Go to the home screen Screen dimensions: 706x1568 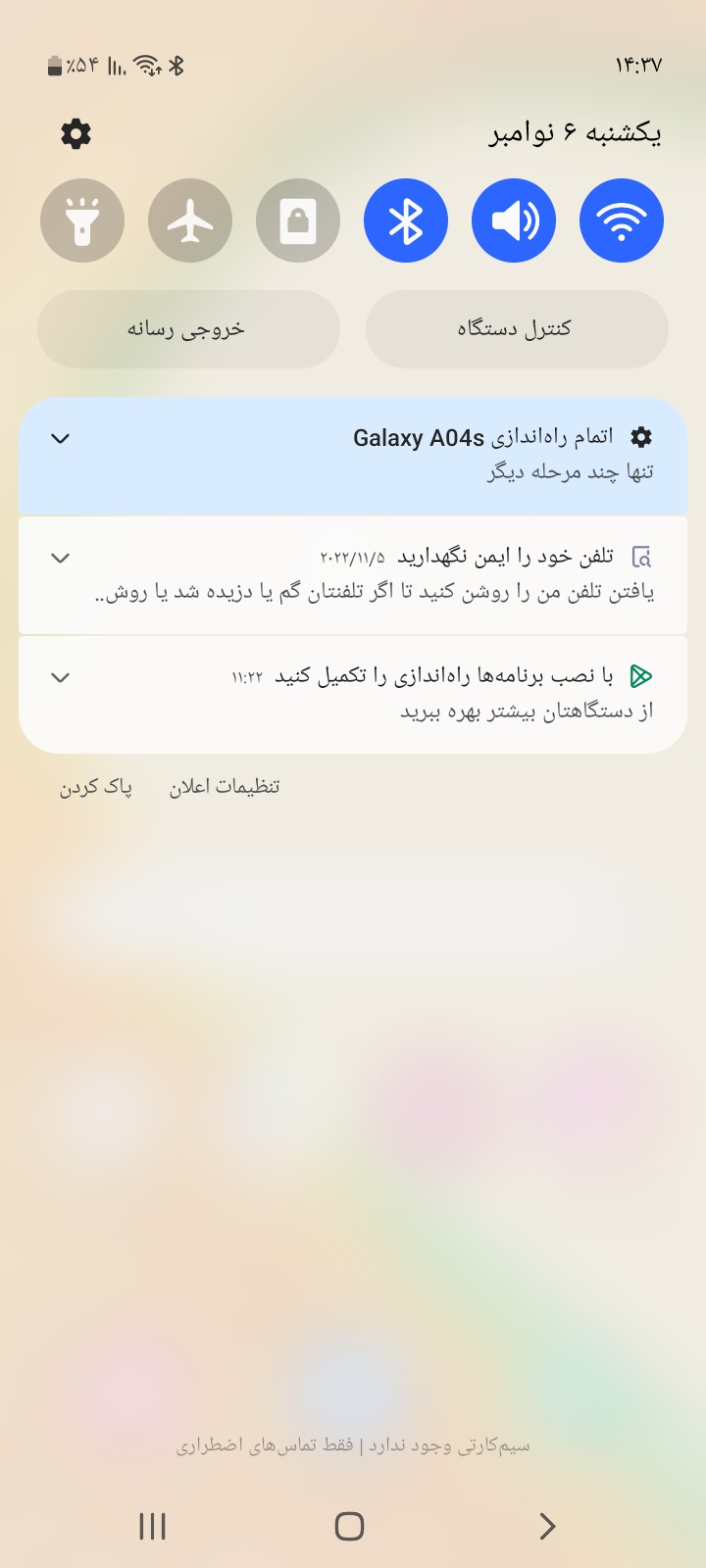click(x=350, y=1526)
